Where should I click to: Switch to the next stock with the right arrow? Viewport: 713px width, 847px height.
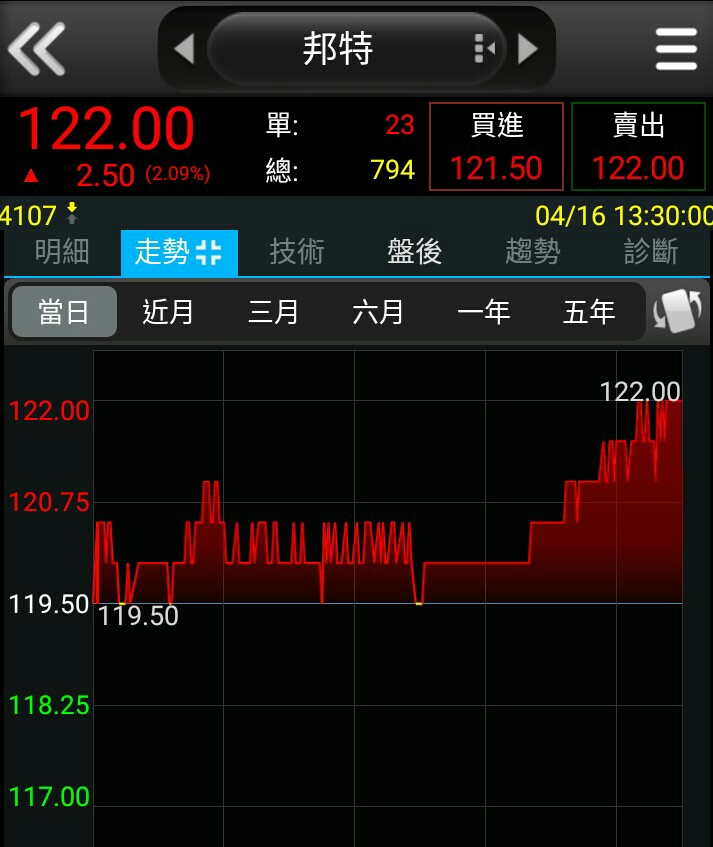pyautogui.click(x=527, y=49)
